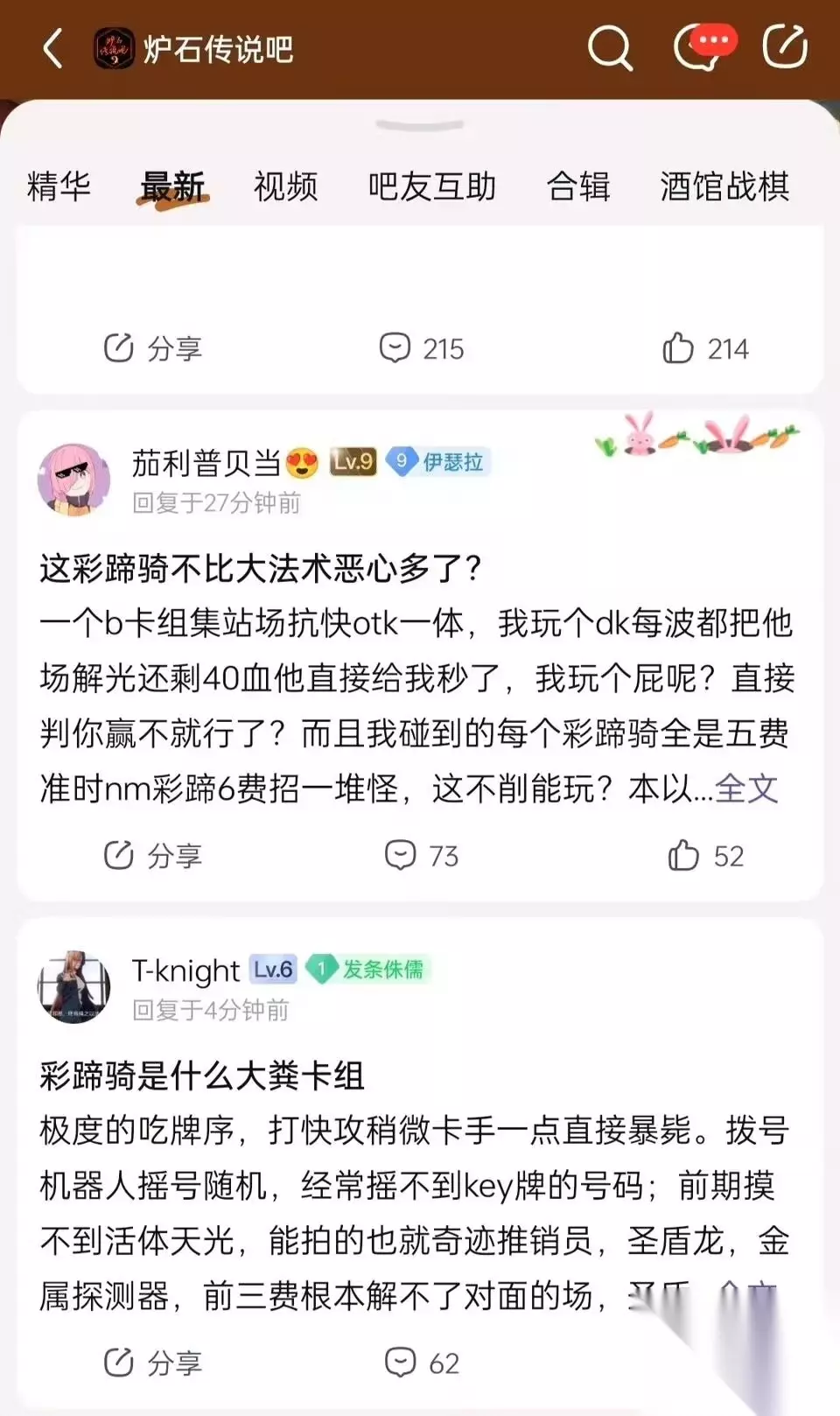Viewport: 840px width, 1416px height.
Task: View 73 comments on 茄利普贝当's post
Action: (x=422, y=855)
